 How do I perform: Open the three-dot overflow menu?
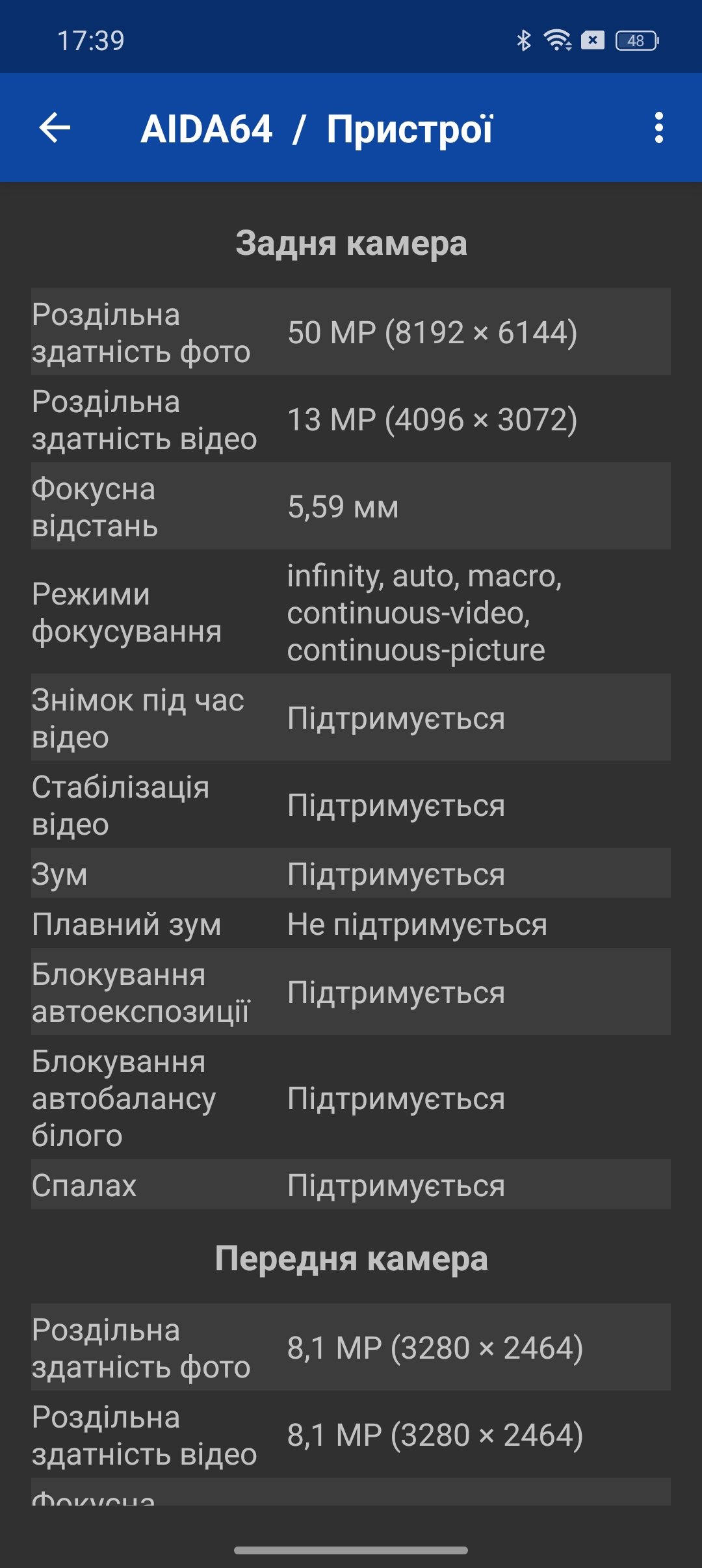click(659, 127)
